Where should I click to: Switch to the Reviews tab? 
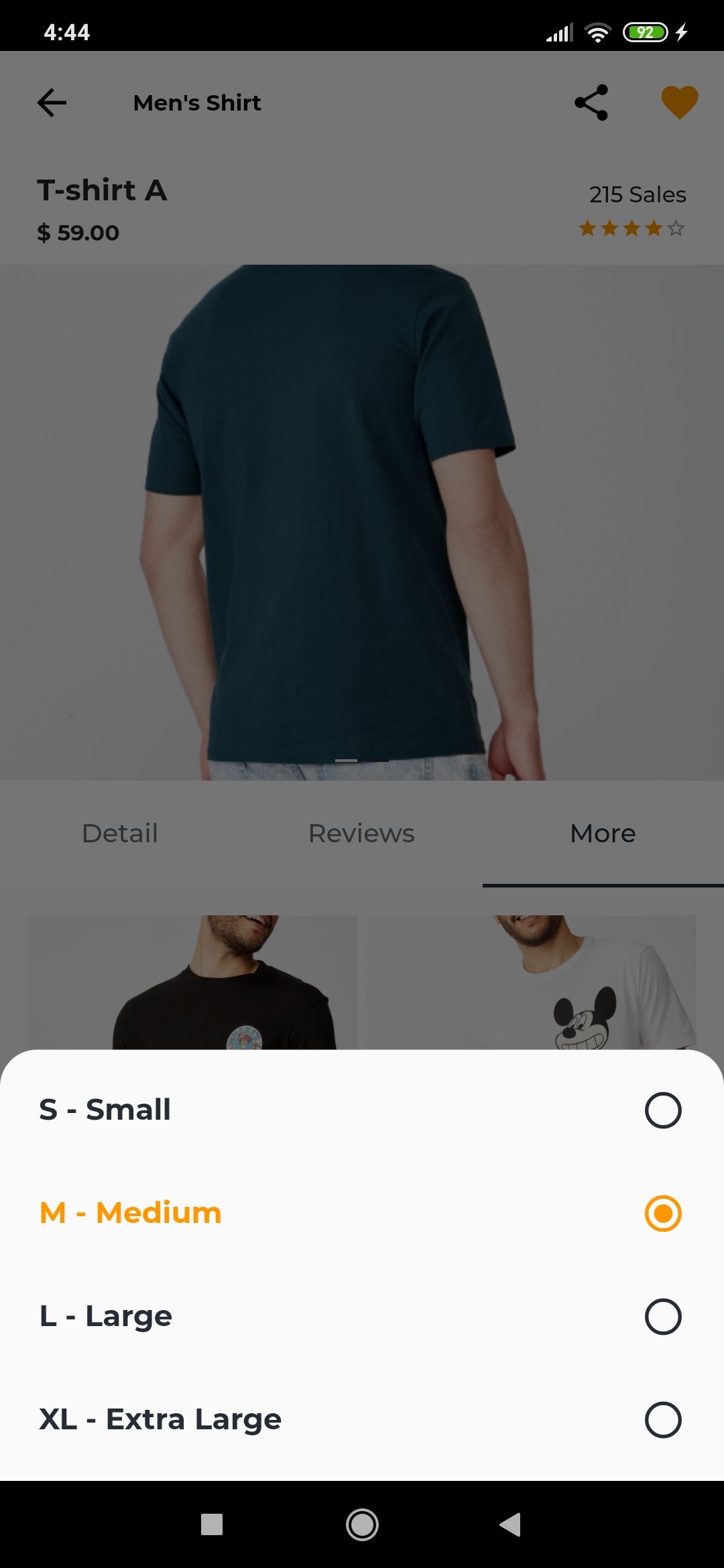click(361, 834)
